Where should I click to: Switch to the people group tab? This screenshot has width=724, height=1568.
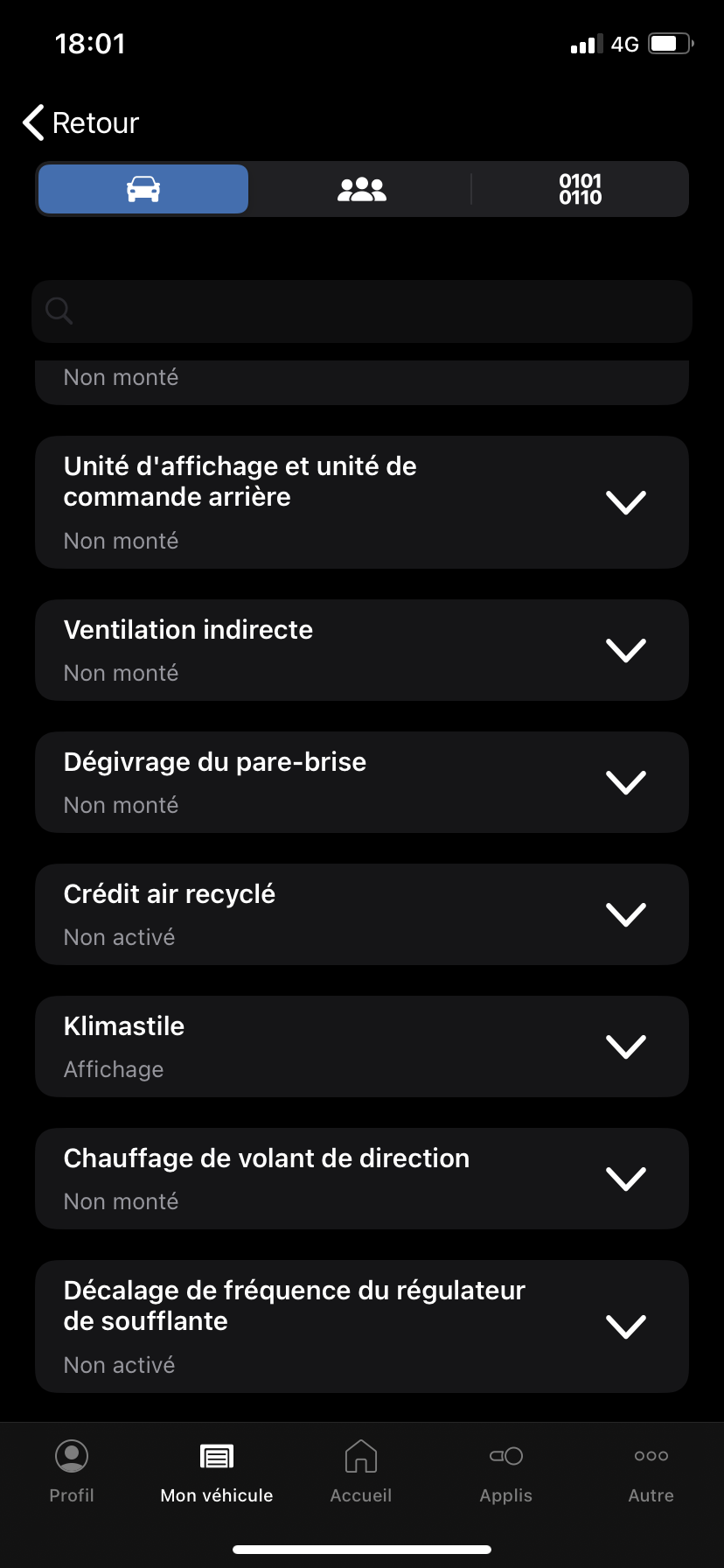361,189
